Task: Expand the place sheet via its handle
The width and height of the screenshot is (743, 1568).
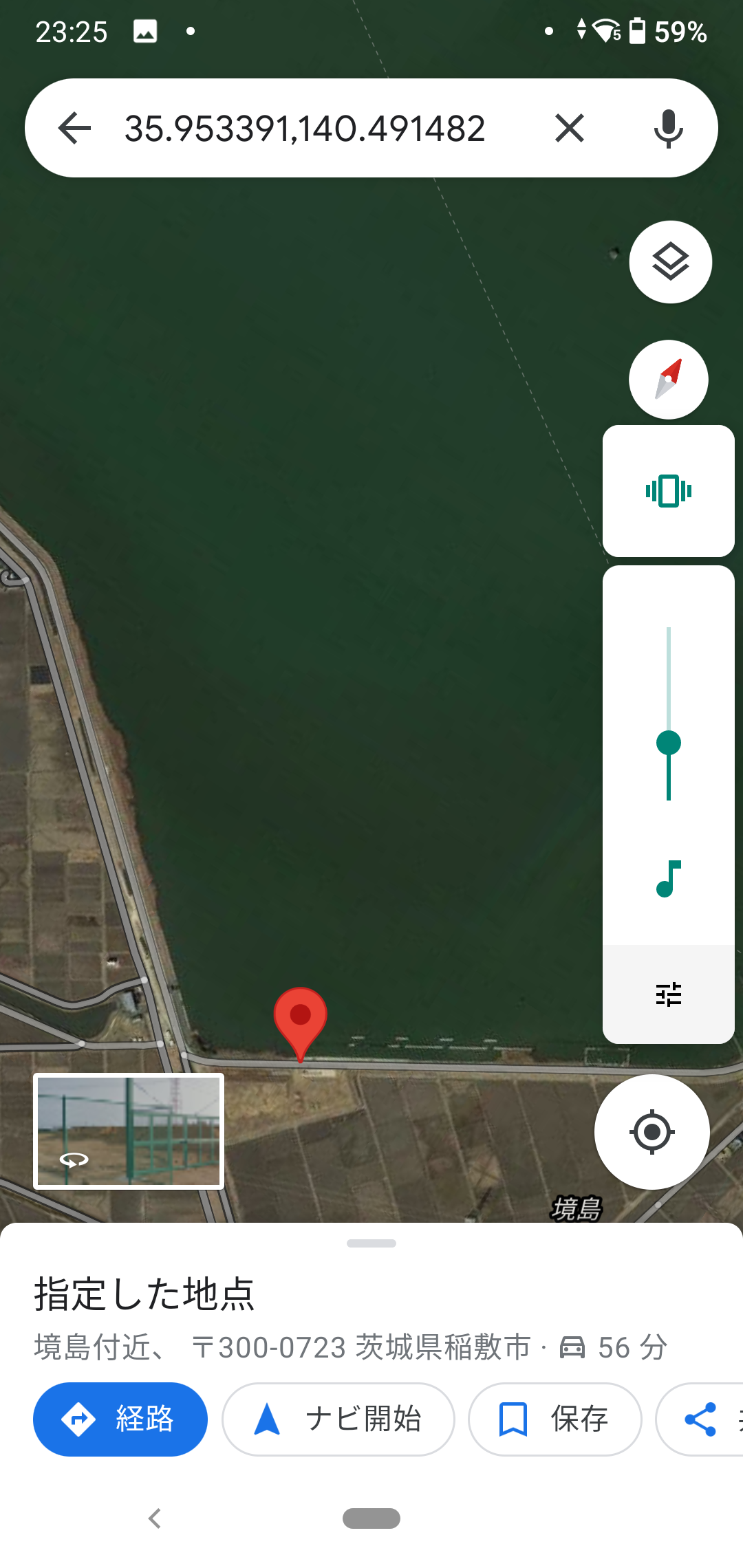Action: click(x=371, y=1243)
